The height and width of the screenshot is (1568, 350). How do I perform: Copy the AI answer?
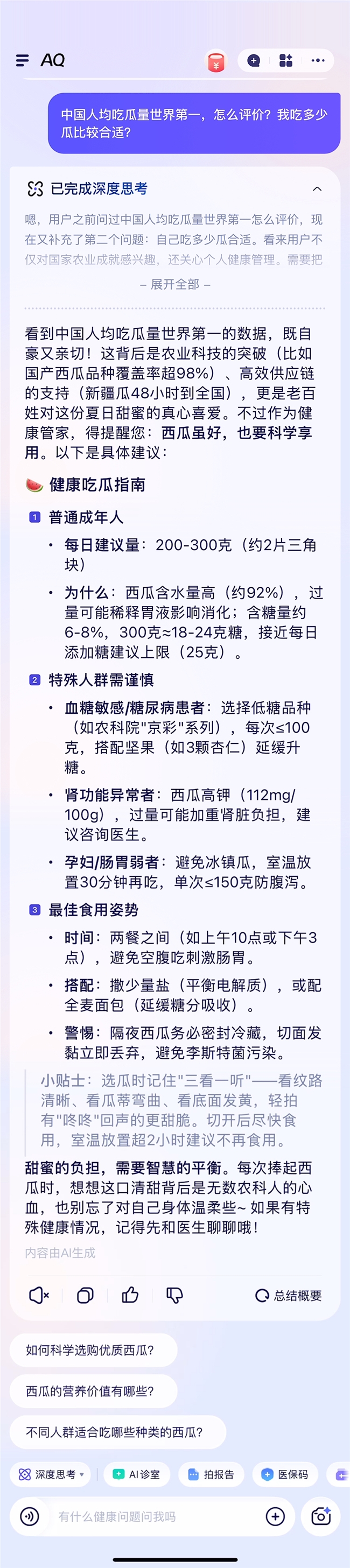[x=85, y=1295]
